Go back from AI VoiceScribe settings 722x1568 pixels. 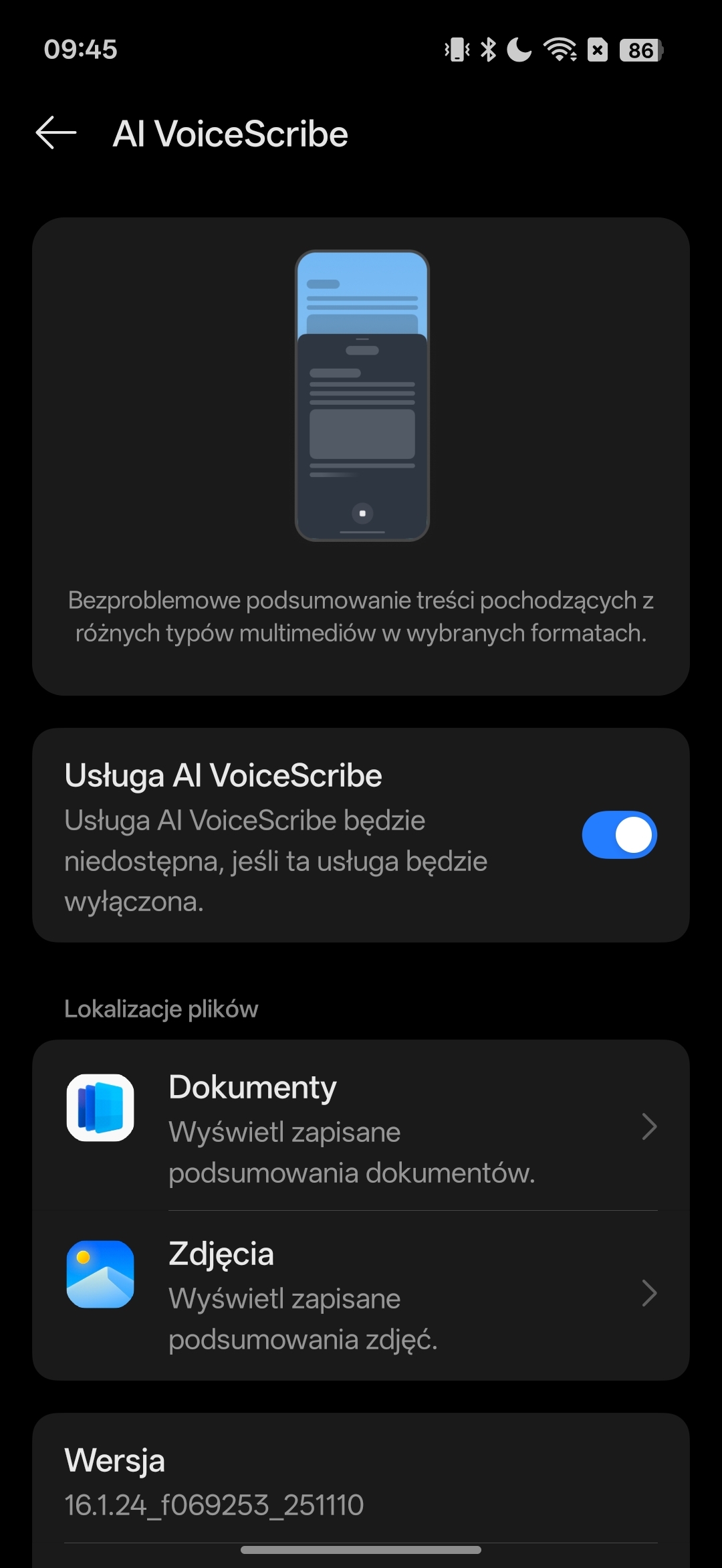(56, 132)
